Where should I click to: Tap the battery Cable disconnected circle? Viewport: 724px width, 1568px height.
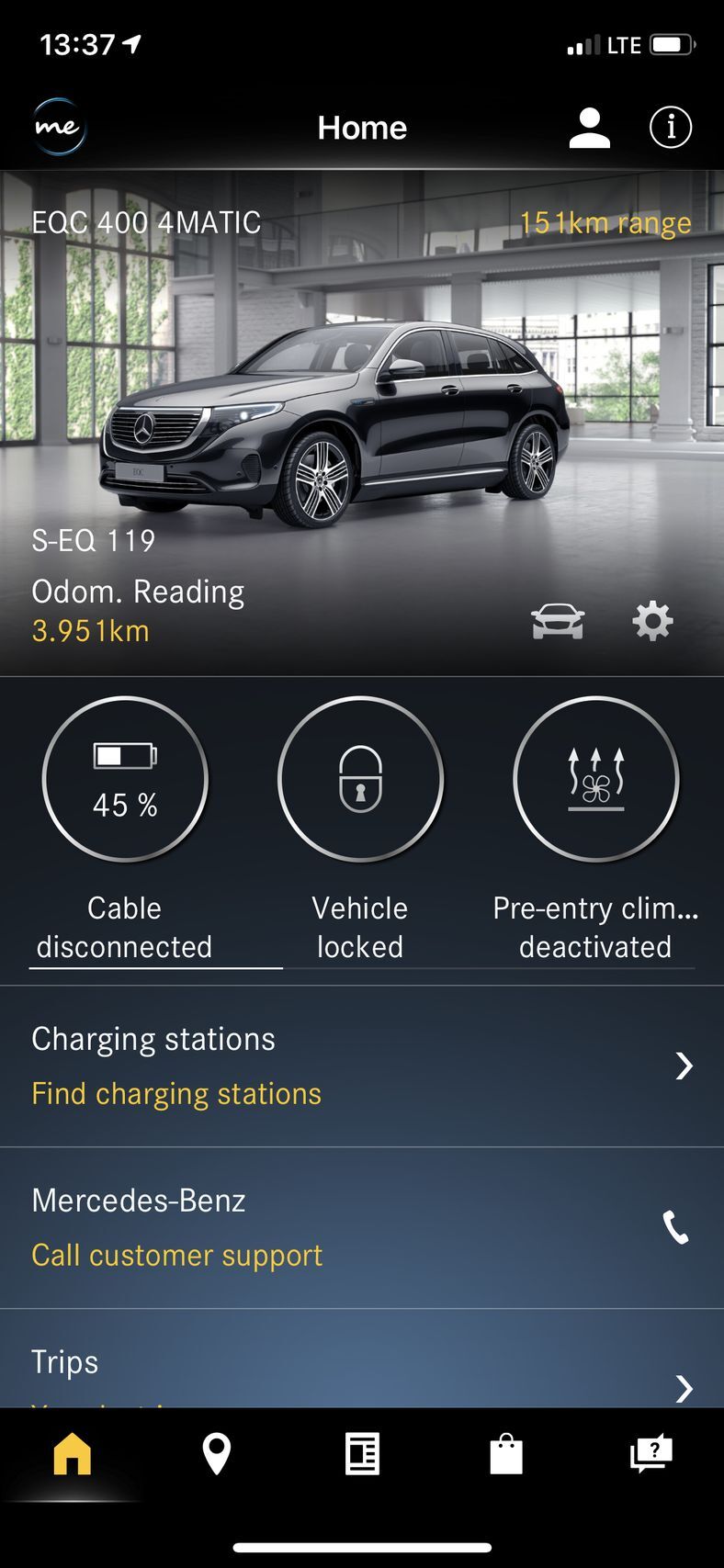pyautogui.click(x=126, y=778)
